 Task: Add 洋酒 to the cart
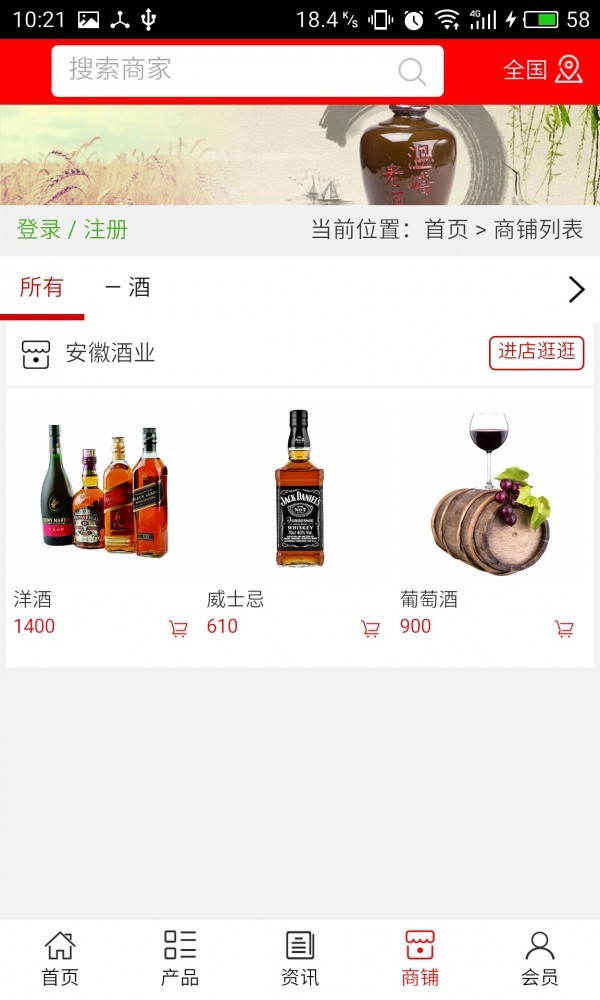(x=178, y=629)
